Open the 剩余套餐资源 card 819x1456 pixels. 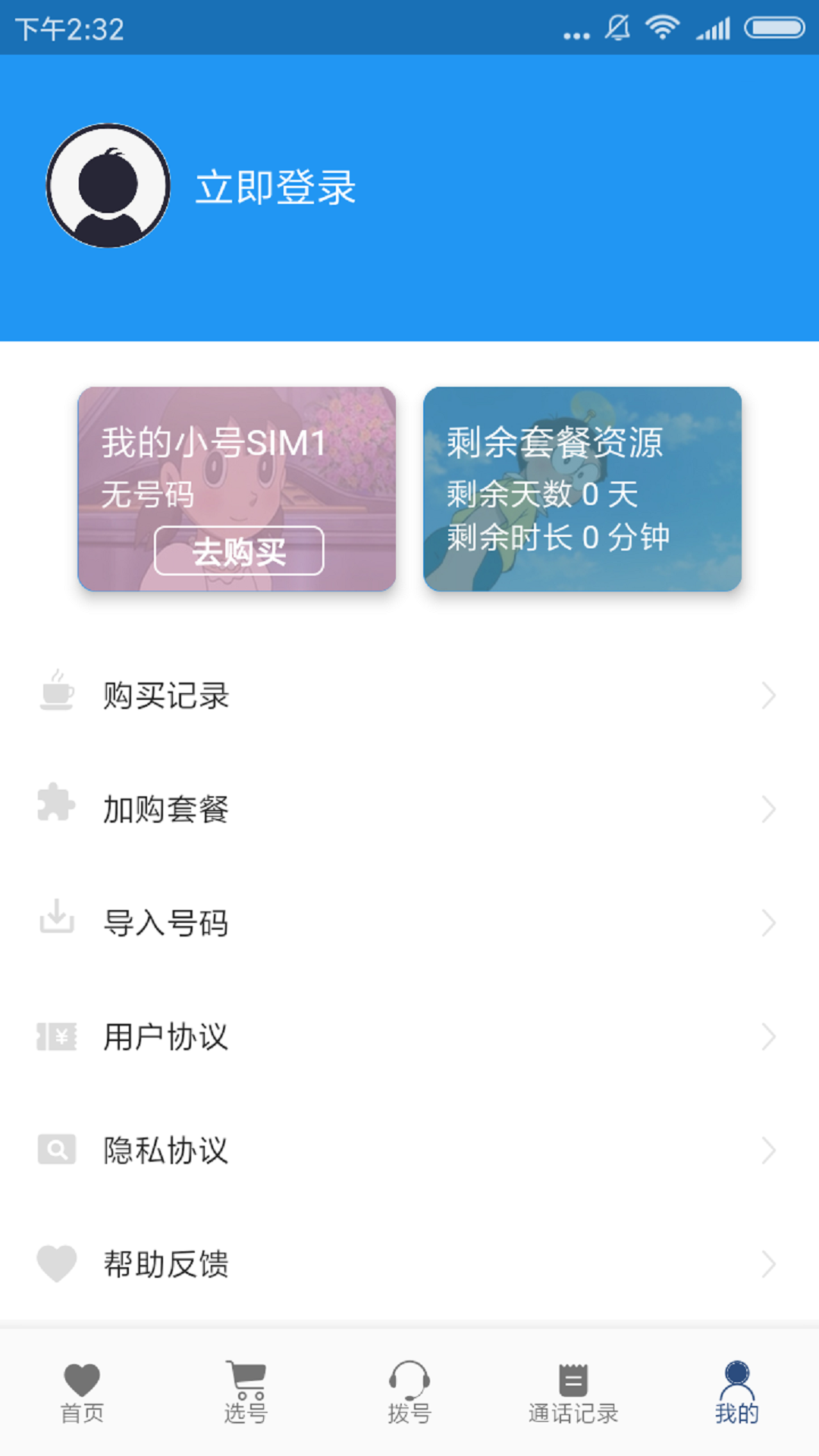[582, 489]
